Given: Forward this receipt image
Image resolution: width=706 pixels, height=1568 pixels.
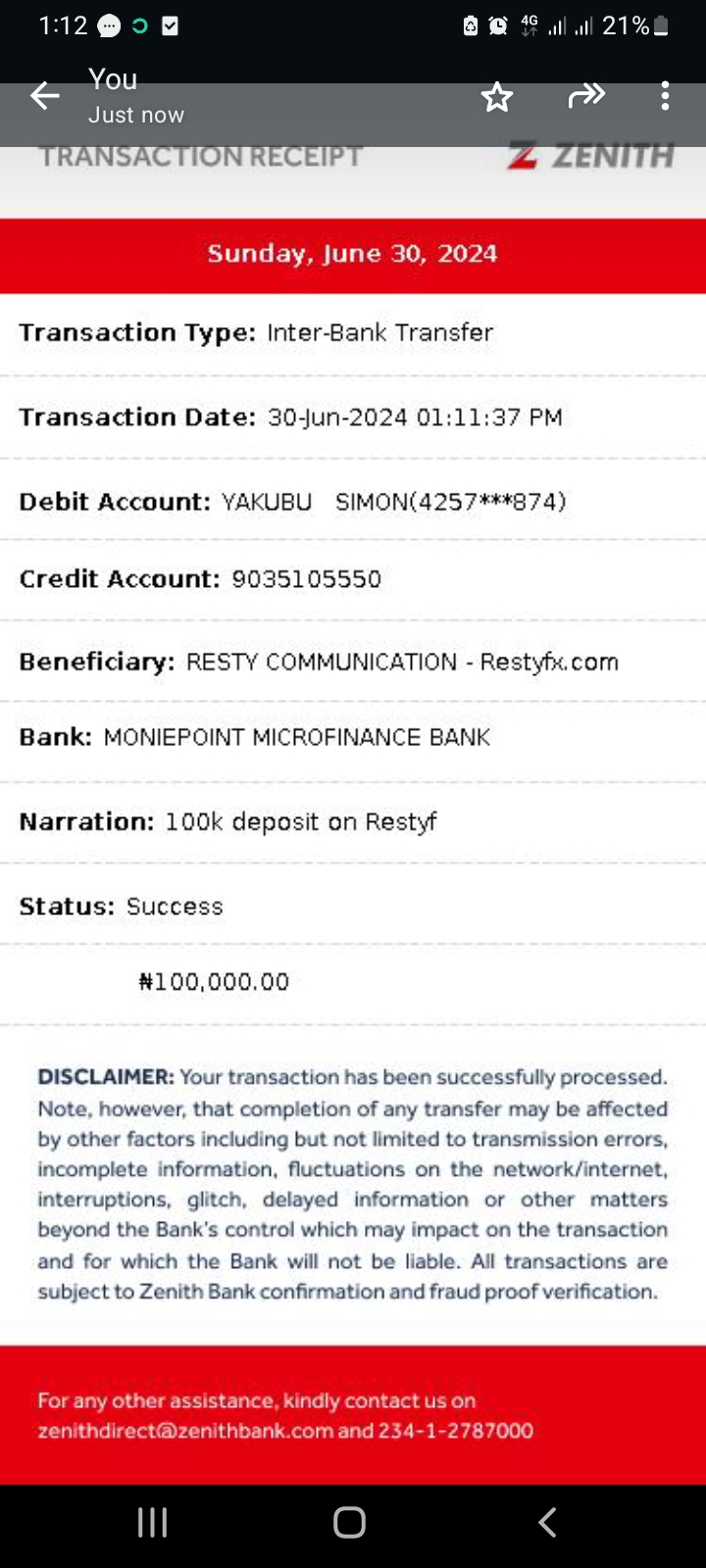Looking at the screenshot, I should [586, 96].
